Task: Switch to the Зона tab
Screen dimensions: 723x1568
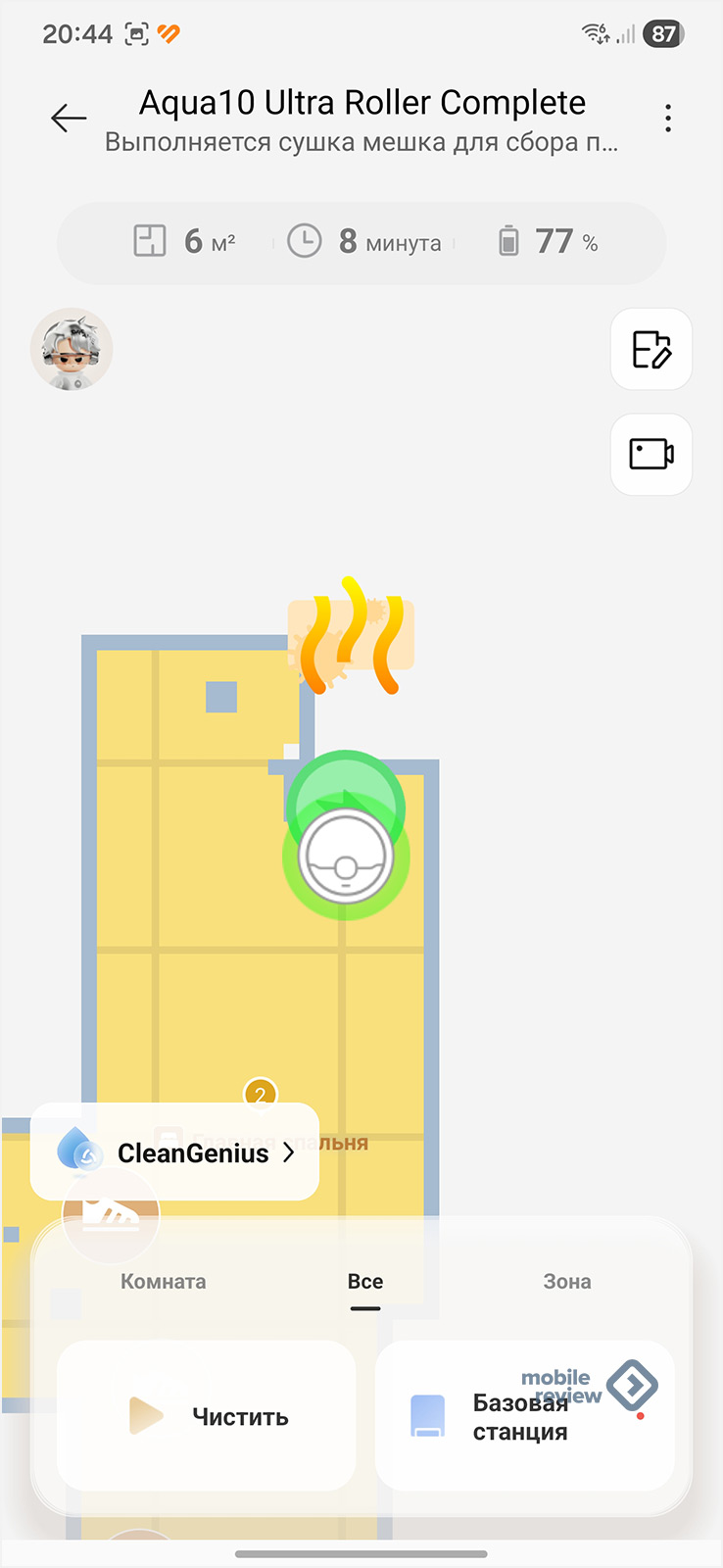Action: [x=566, y=1282]
